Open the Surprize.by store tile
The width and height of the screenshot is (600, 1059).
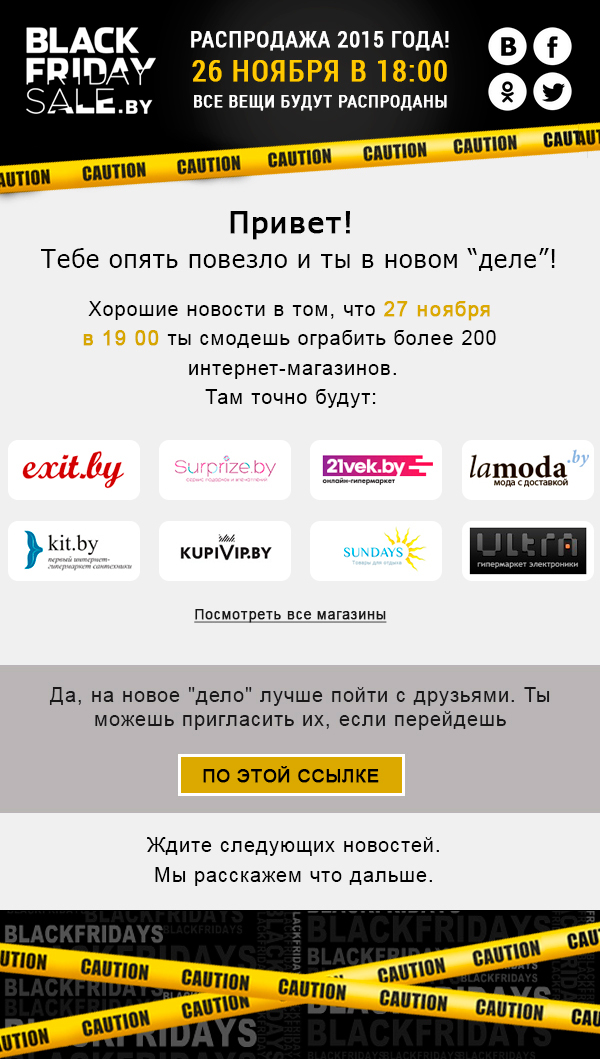(225, 469)
